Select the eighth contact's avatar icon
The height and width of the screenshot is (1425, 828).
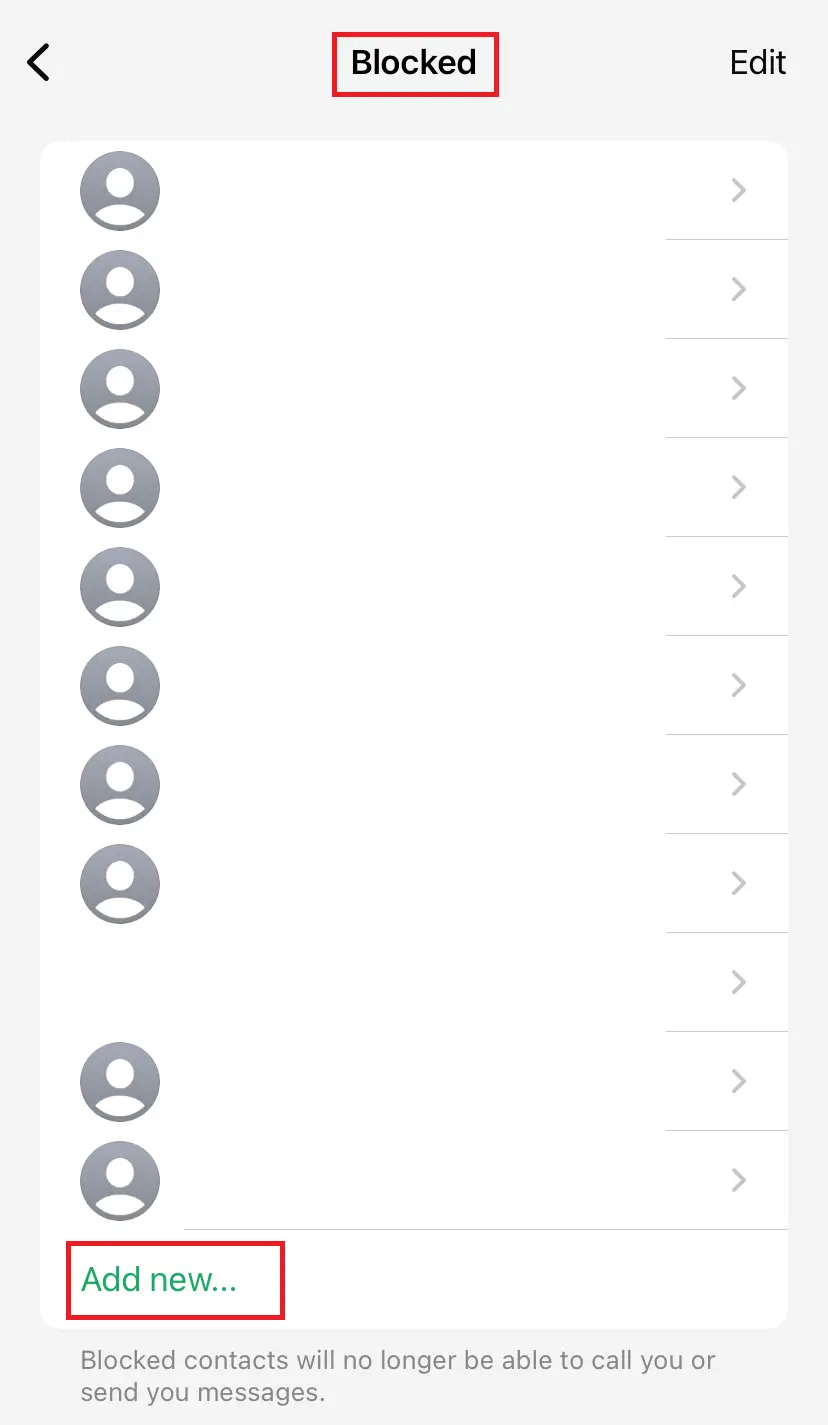pos(120,883)
